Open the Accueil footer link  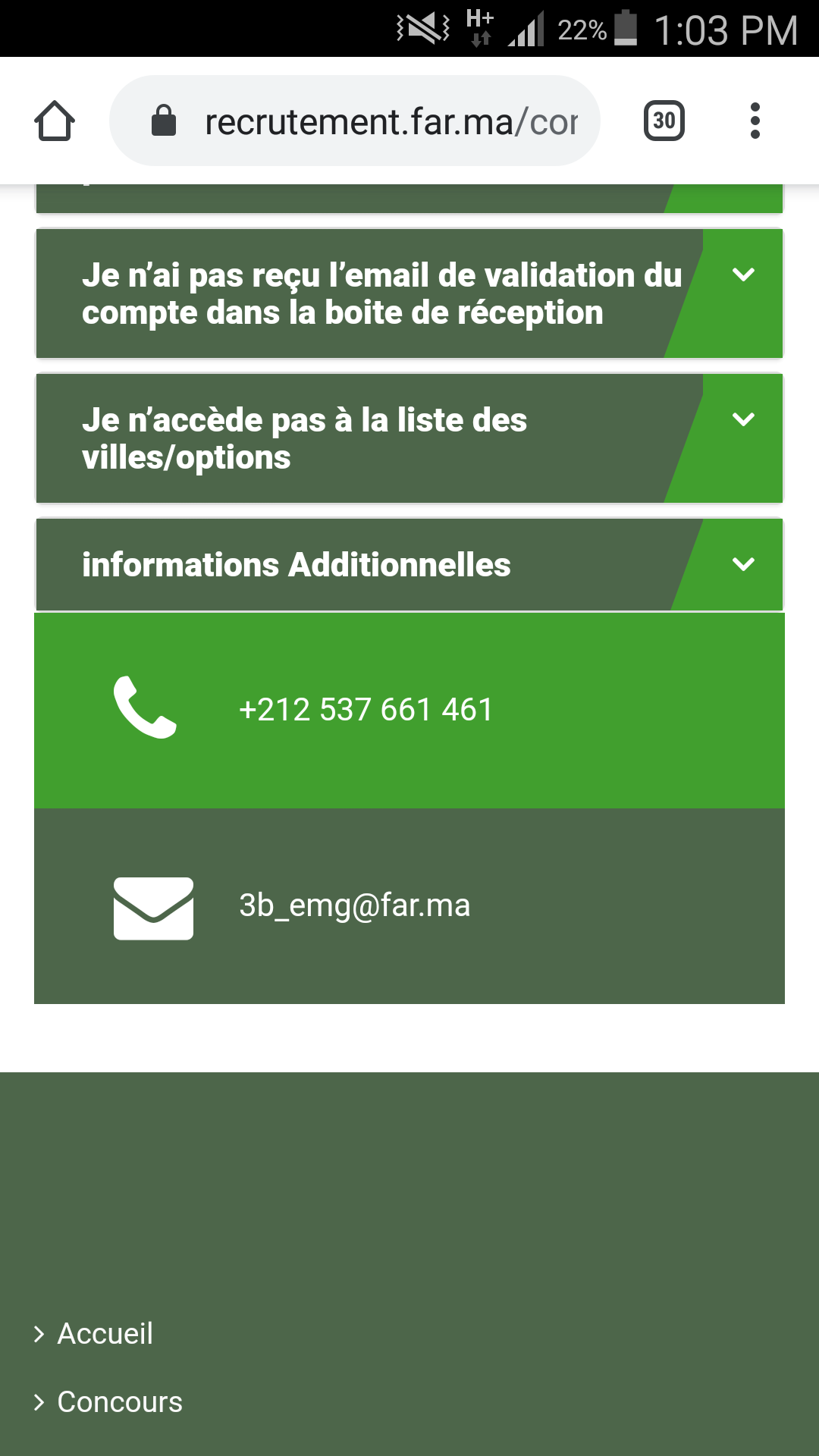click(105, 1334)
